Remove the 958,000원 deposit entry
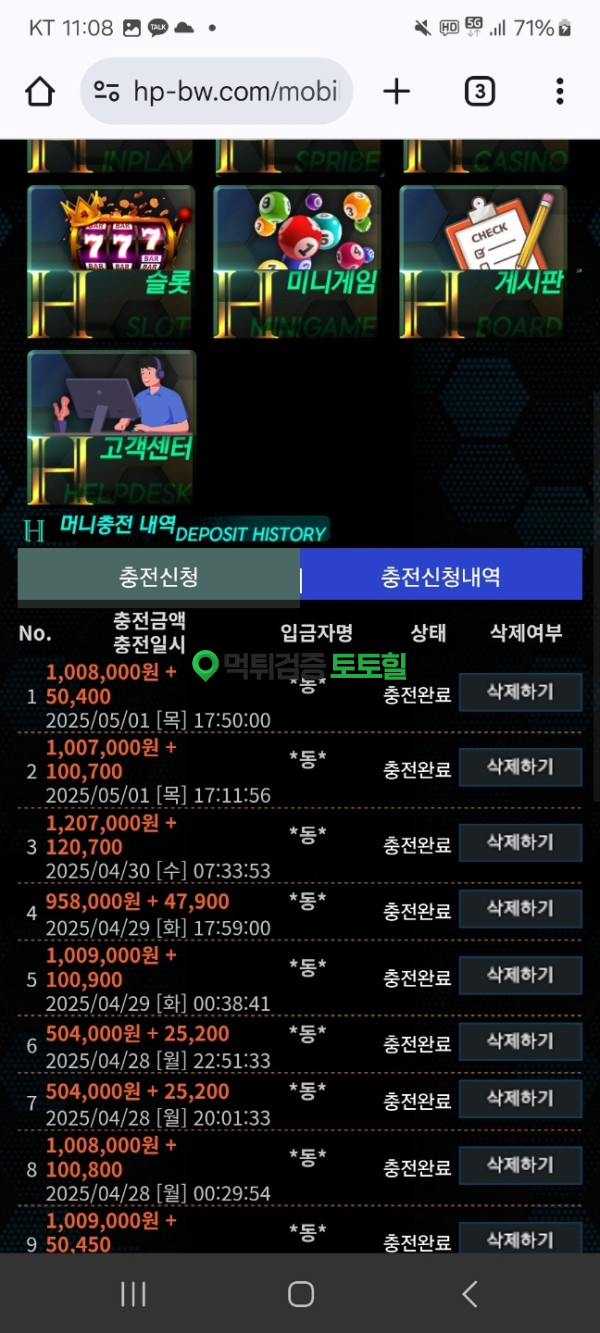Screen dimensions: 600x1333 coord(520,909)
